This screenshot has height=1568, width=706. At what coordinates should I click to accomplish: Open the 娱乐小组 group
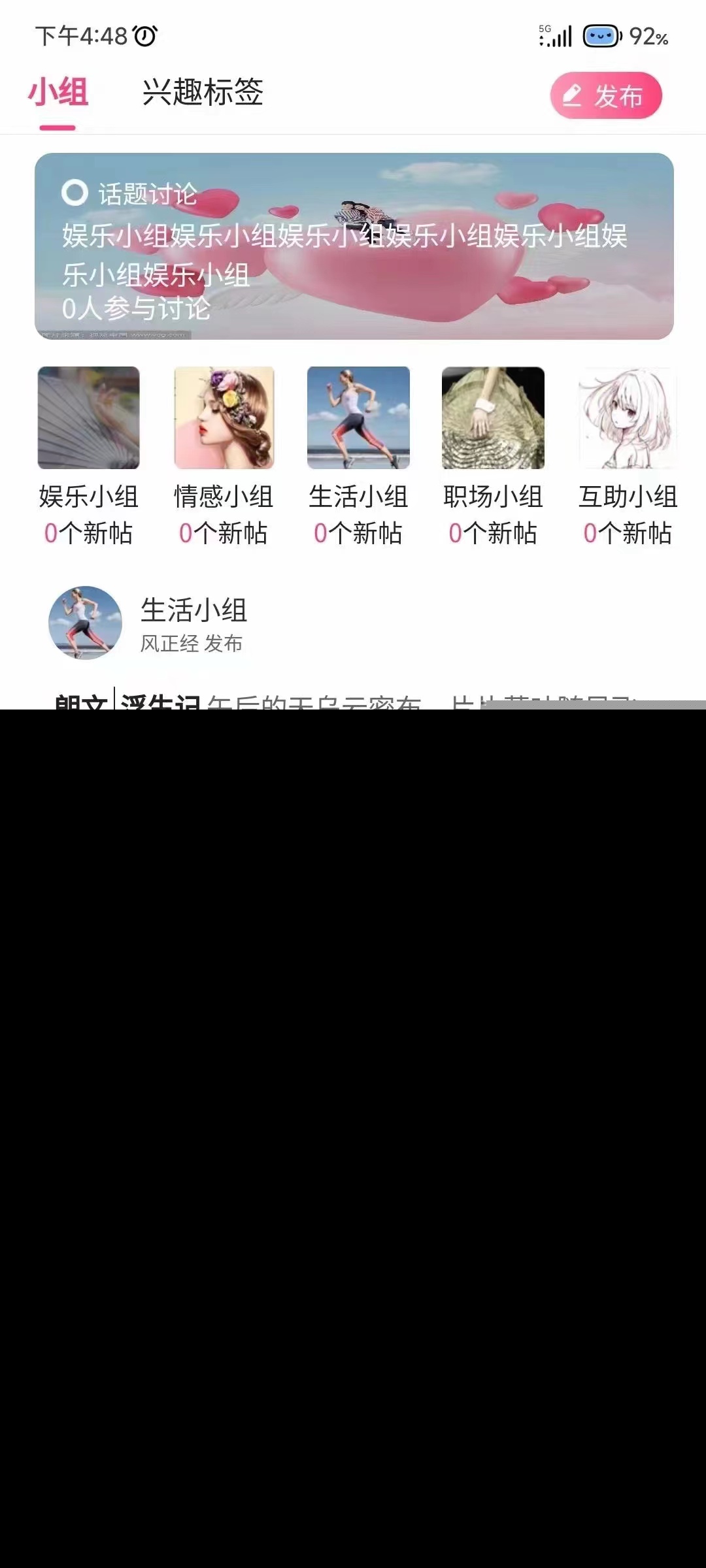[x=88, y=418]
